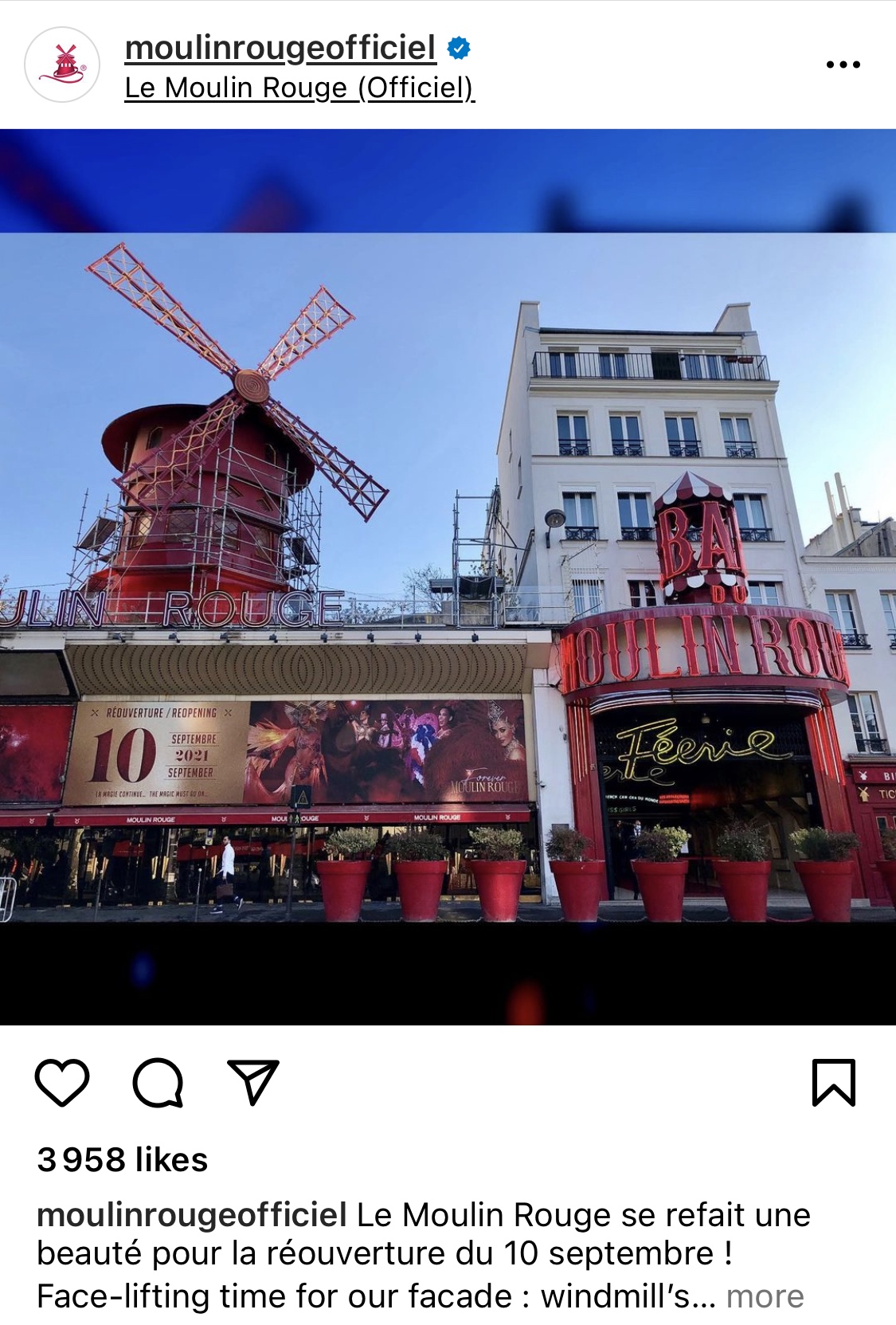Open the post's three-dot options menu

point(843,65)
